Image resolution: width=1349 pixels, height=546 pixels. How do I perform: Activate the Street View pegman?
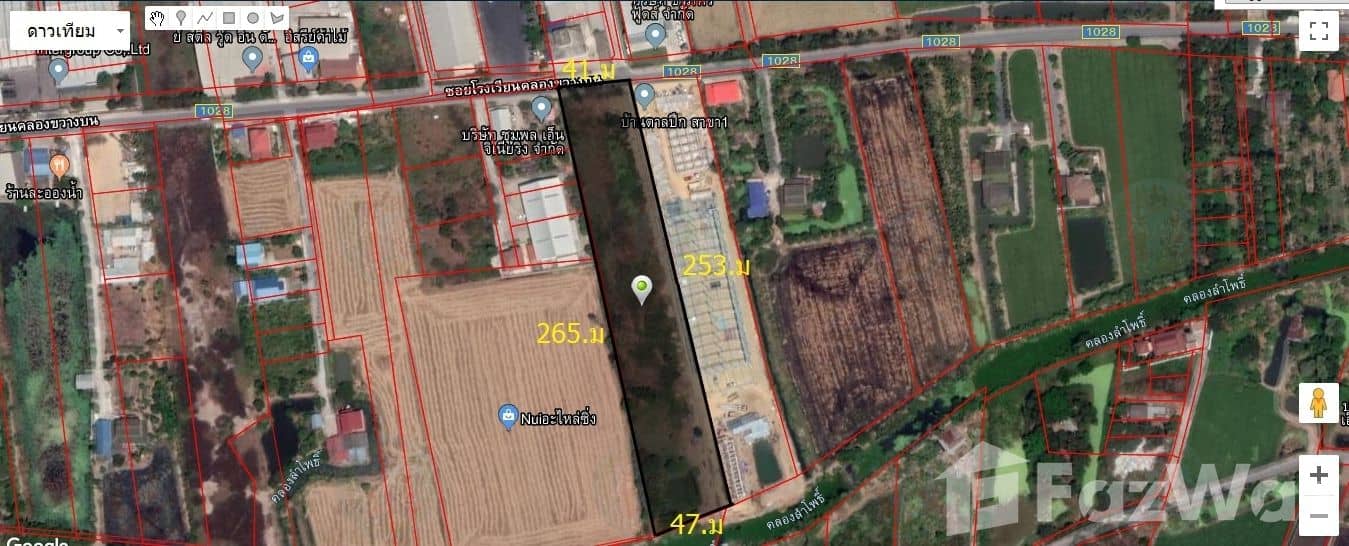coord(1318,402)
